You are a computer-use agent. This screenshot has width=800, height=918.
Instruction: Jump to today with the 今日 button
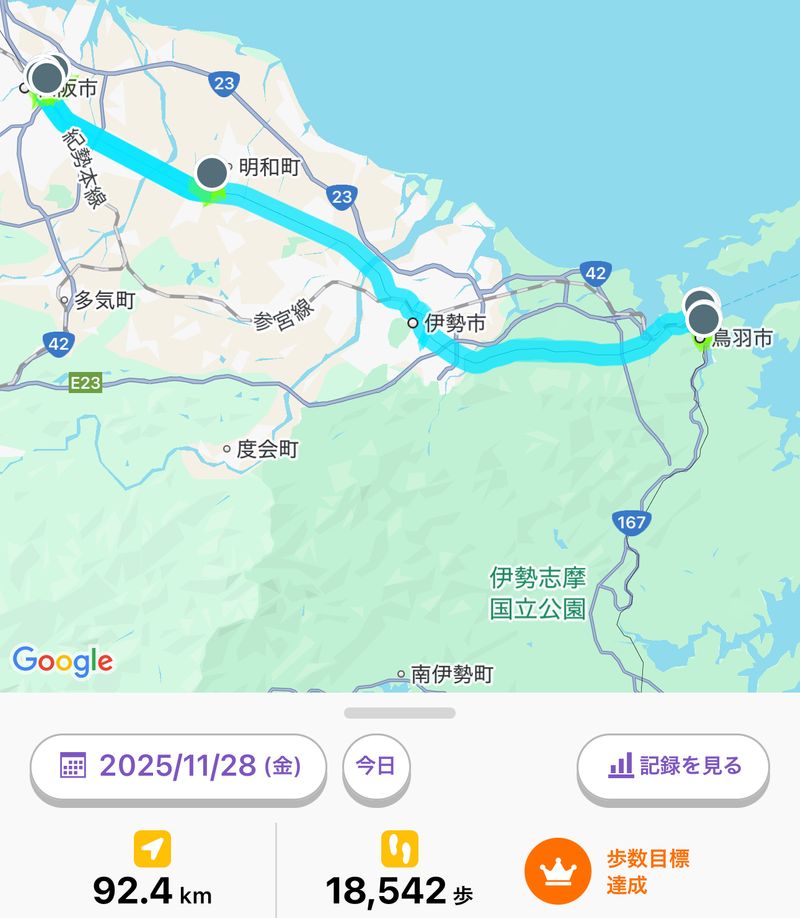[376, 767]
